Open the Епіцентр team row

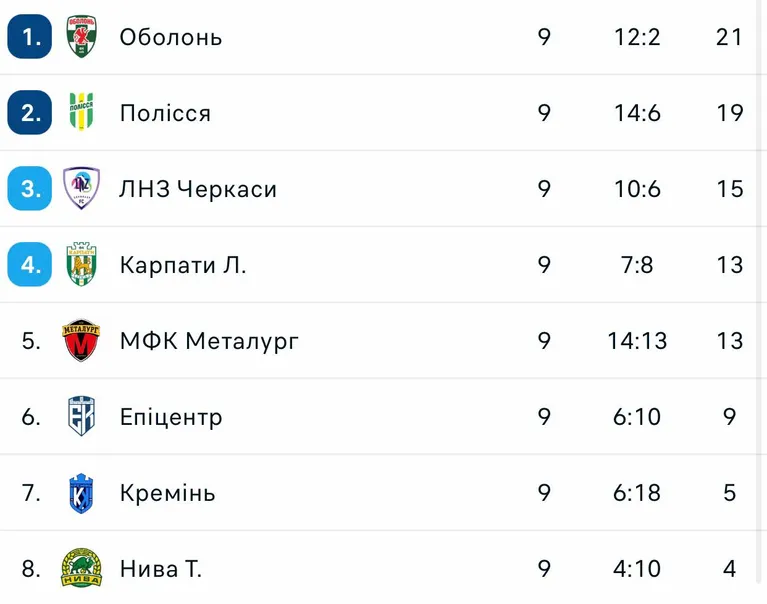(170, 417)
